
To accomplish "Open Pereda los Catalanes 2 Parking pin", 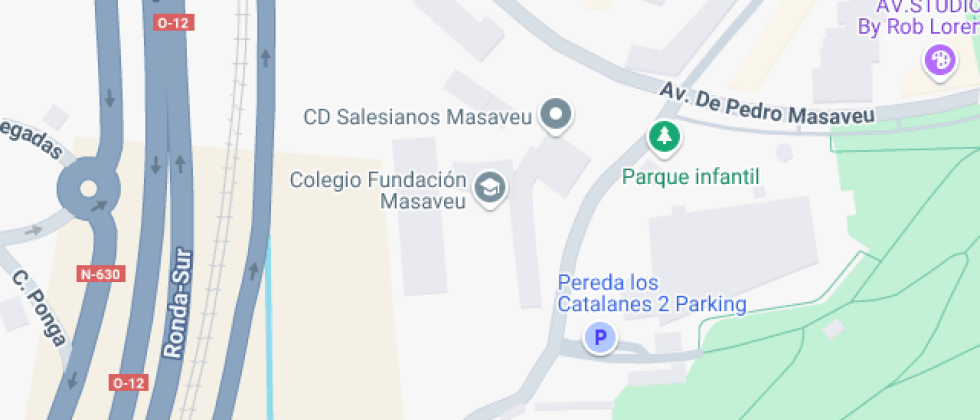I will coord(600,338).
